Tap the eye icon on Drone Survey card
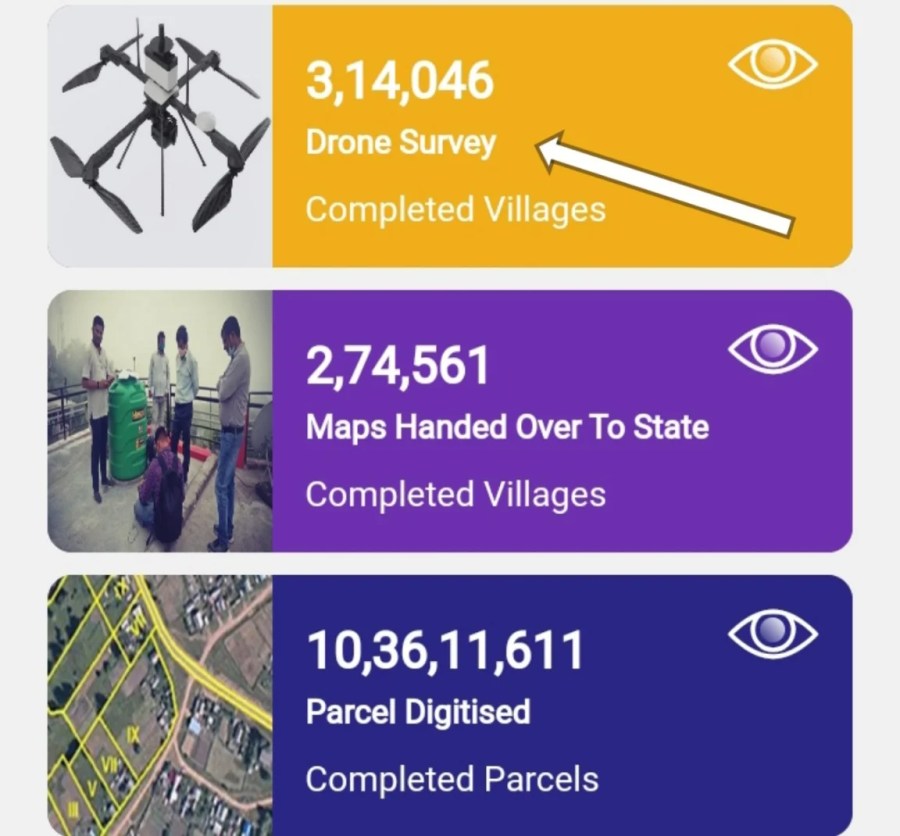The height and width of the screenshot is (836, 900). 772,65
